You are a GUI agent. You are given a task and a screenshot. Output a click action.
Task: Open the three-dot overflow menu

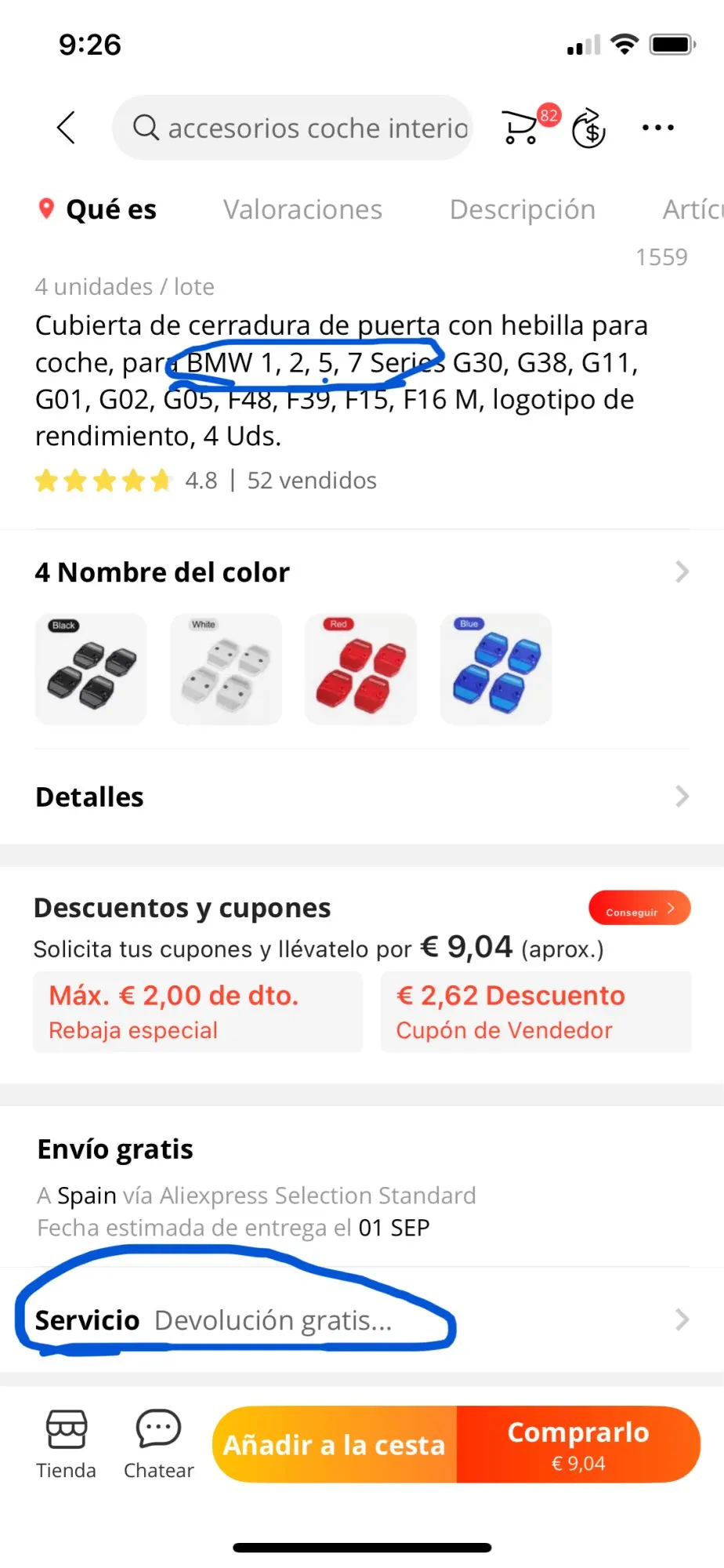[x=657, y=128]
